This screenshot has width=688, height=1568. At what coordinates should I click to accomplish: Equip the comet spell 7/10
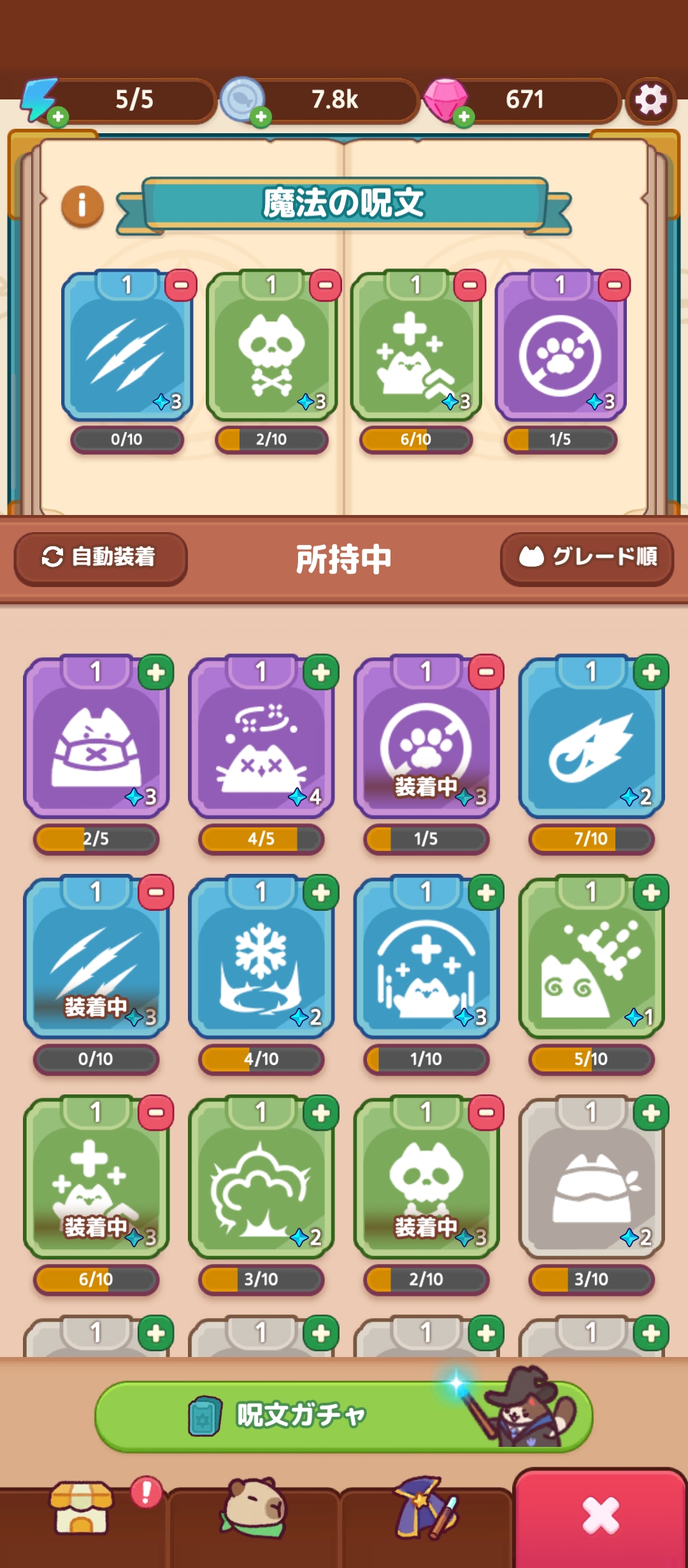[651, 672]
